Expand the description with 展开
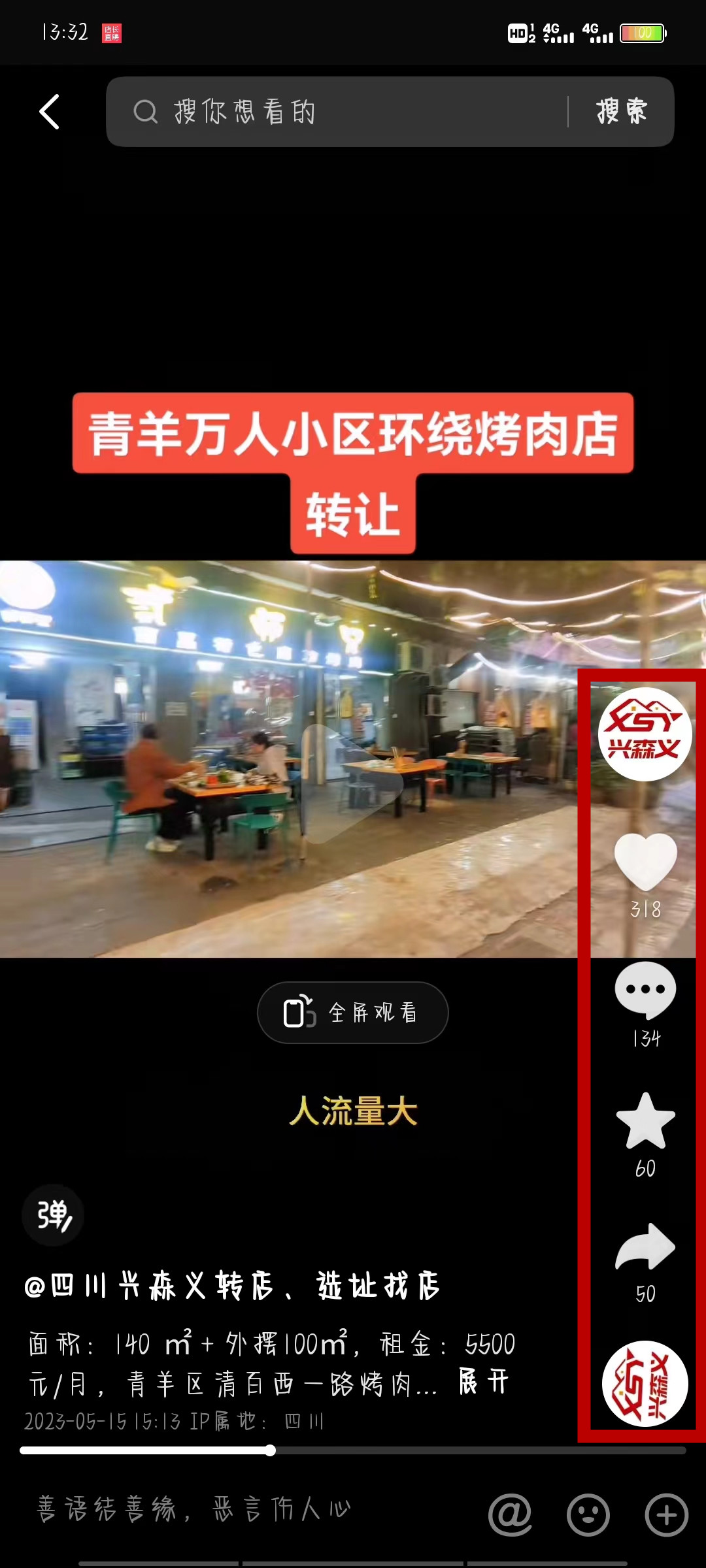 [484, 1382]
